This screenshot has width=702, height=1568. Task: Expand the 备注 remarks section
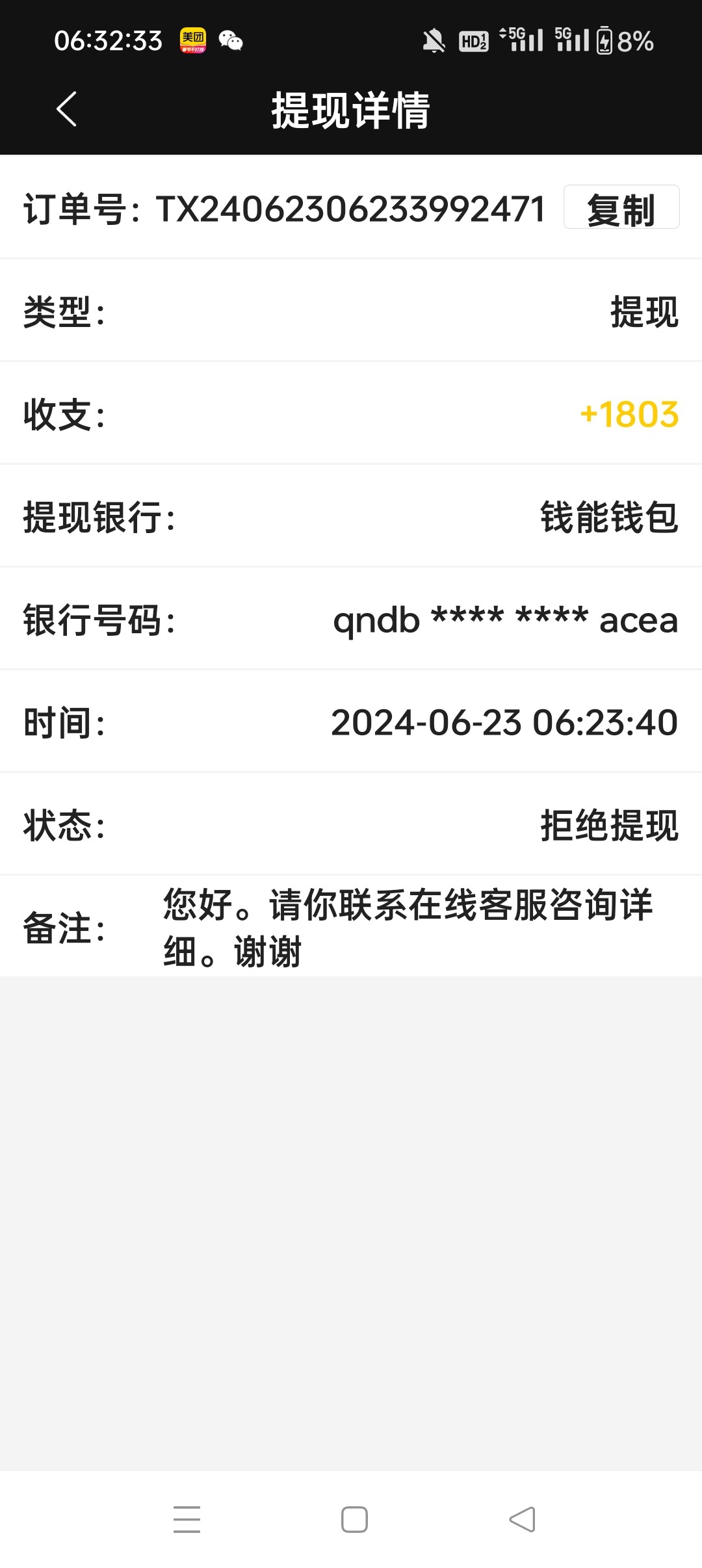[x=351, y=926]
